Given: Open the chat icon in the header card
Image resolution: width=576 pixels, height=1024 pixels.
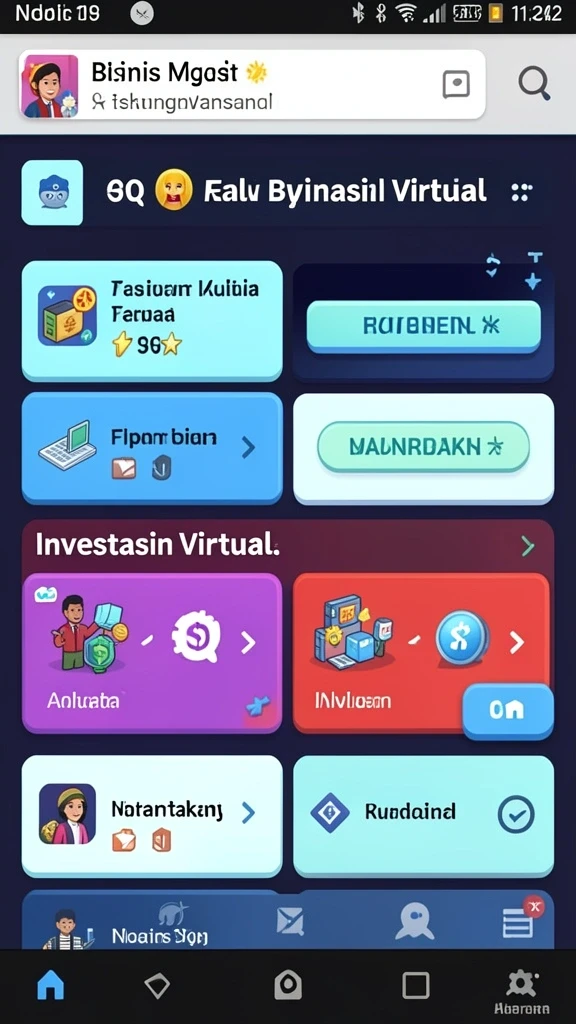Looking at the screenshot, I should (456, 85).
